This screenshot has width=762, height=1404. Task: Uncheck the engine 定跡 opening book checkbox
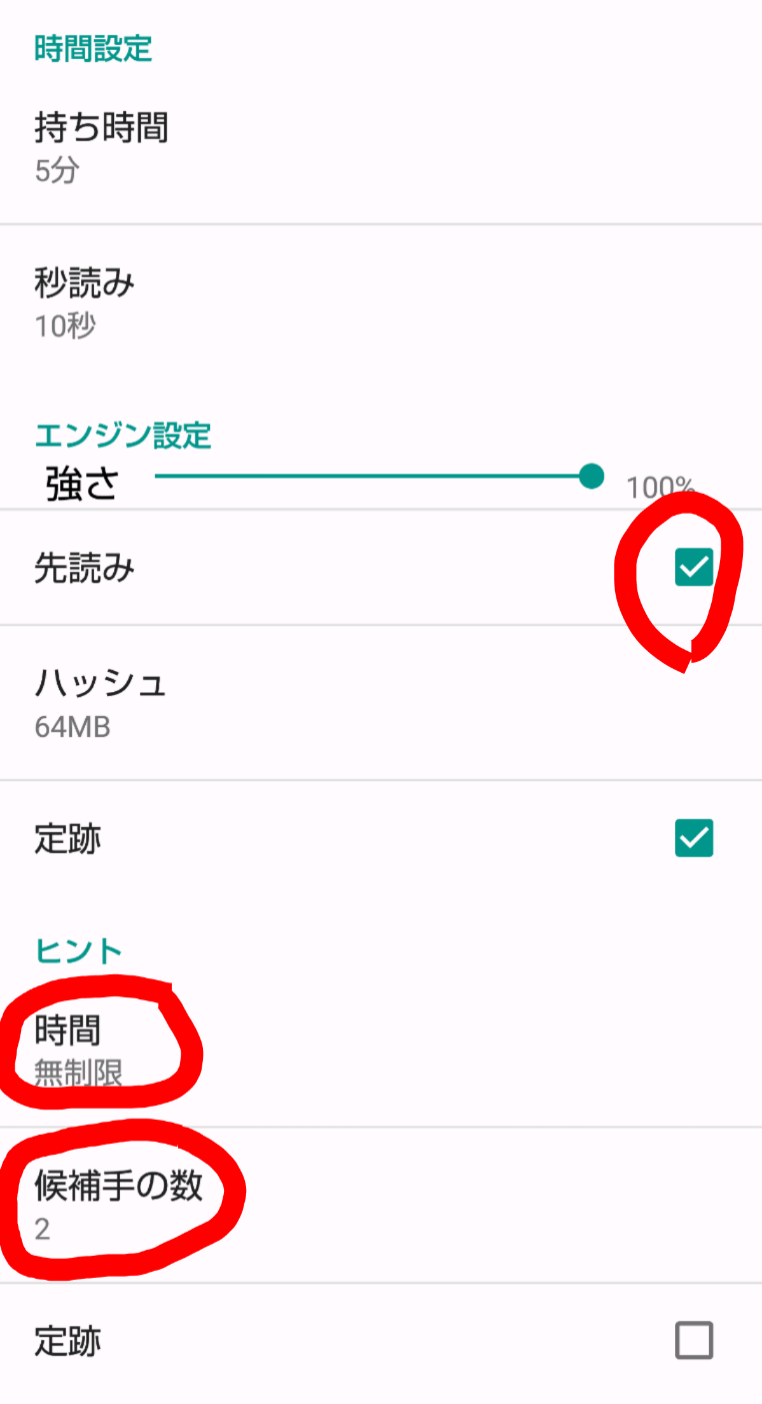[x=694, y=838]
